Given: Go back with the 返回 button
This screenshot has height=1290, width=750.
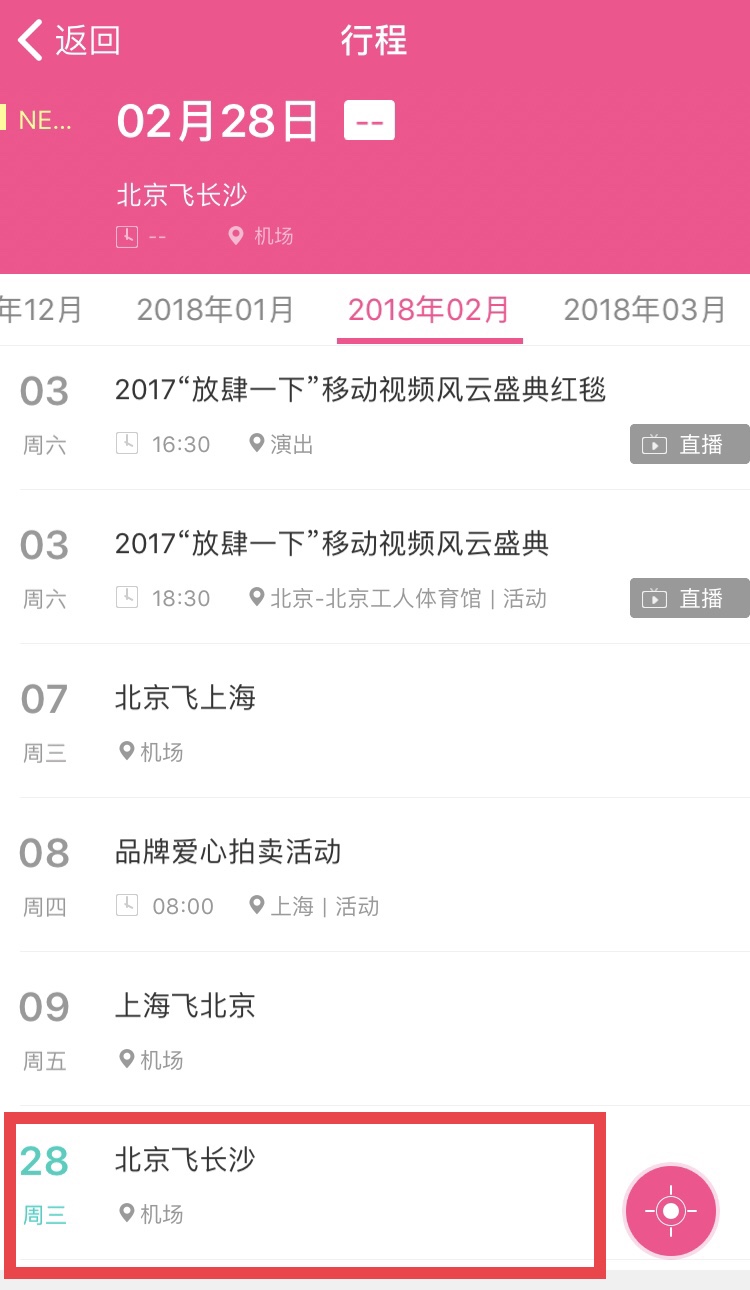Looking at the screenshot, I should [68, 41].
